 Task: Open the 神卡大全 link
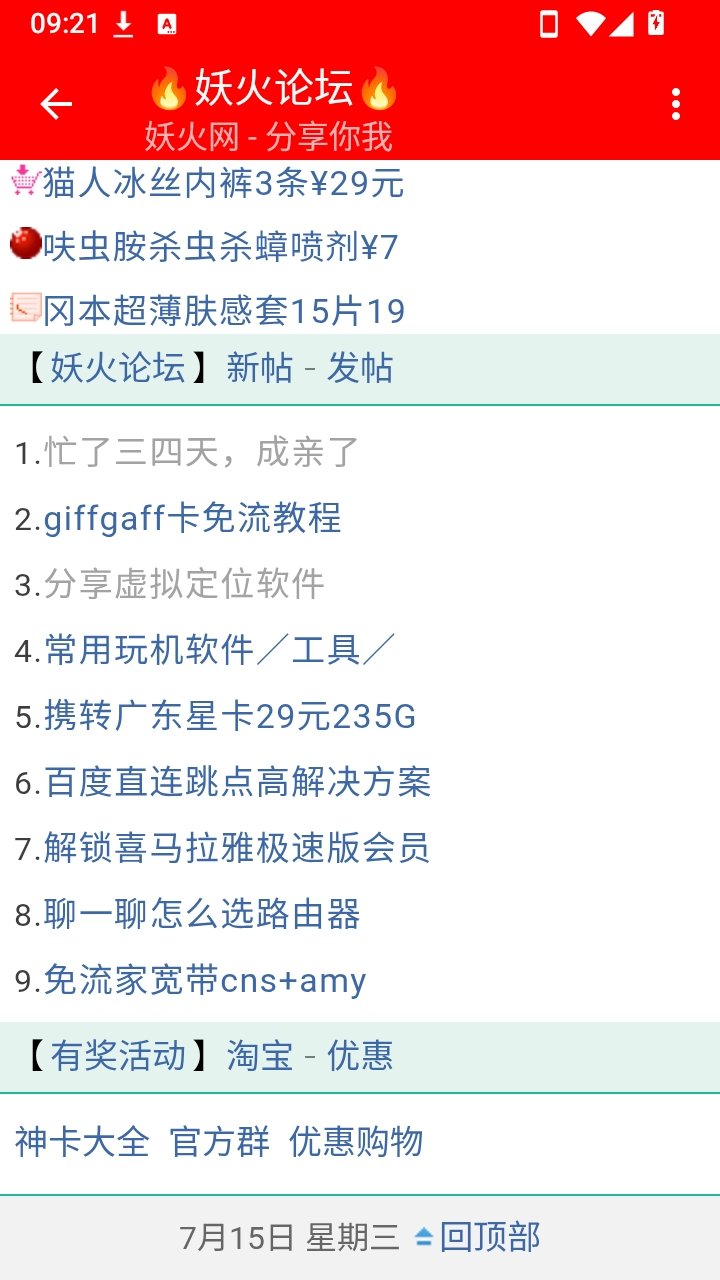coord(82,1142)
